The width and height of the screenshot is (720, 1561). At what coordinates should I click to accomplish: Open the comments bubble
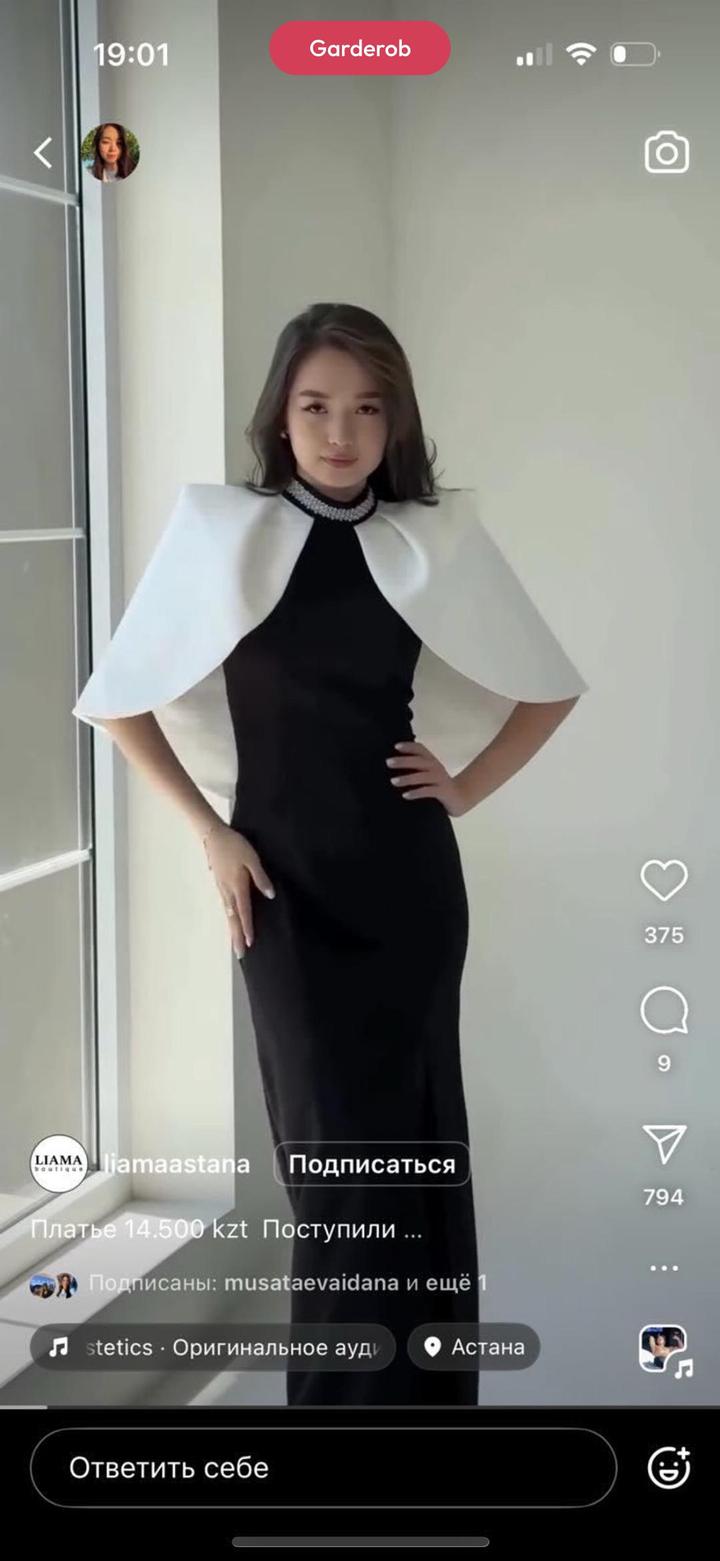pyautogui.click(x=664, y=1011)
